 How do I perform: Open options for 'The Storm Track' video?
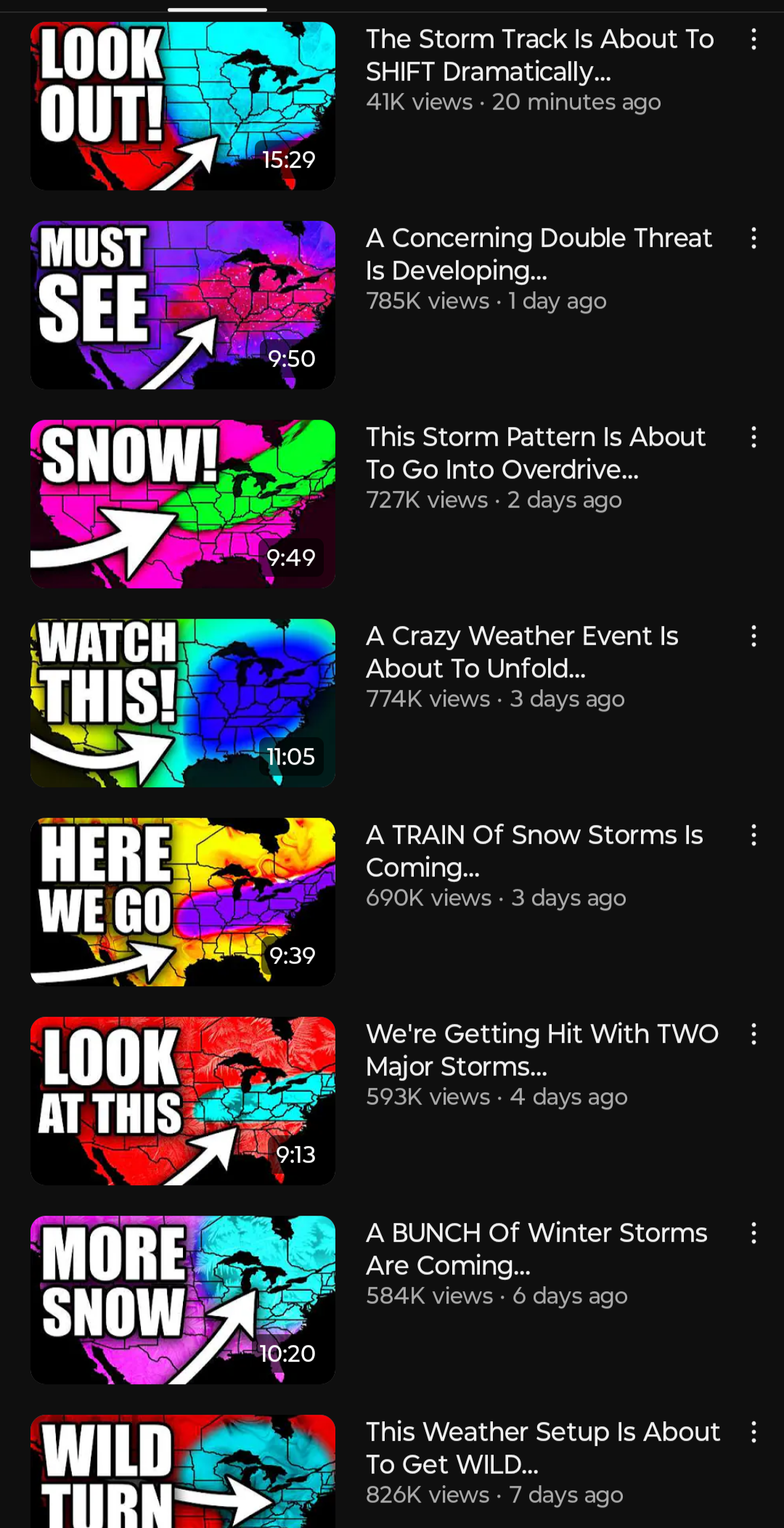point(754,39)
